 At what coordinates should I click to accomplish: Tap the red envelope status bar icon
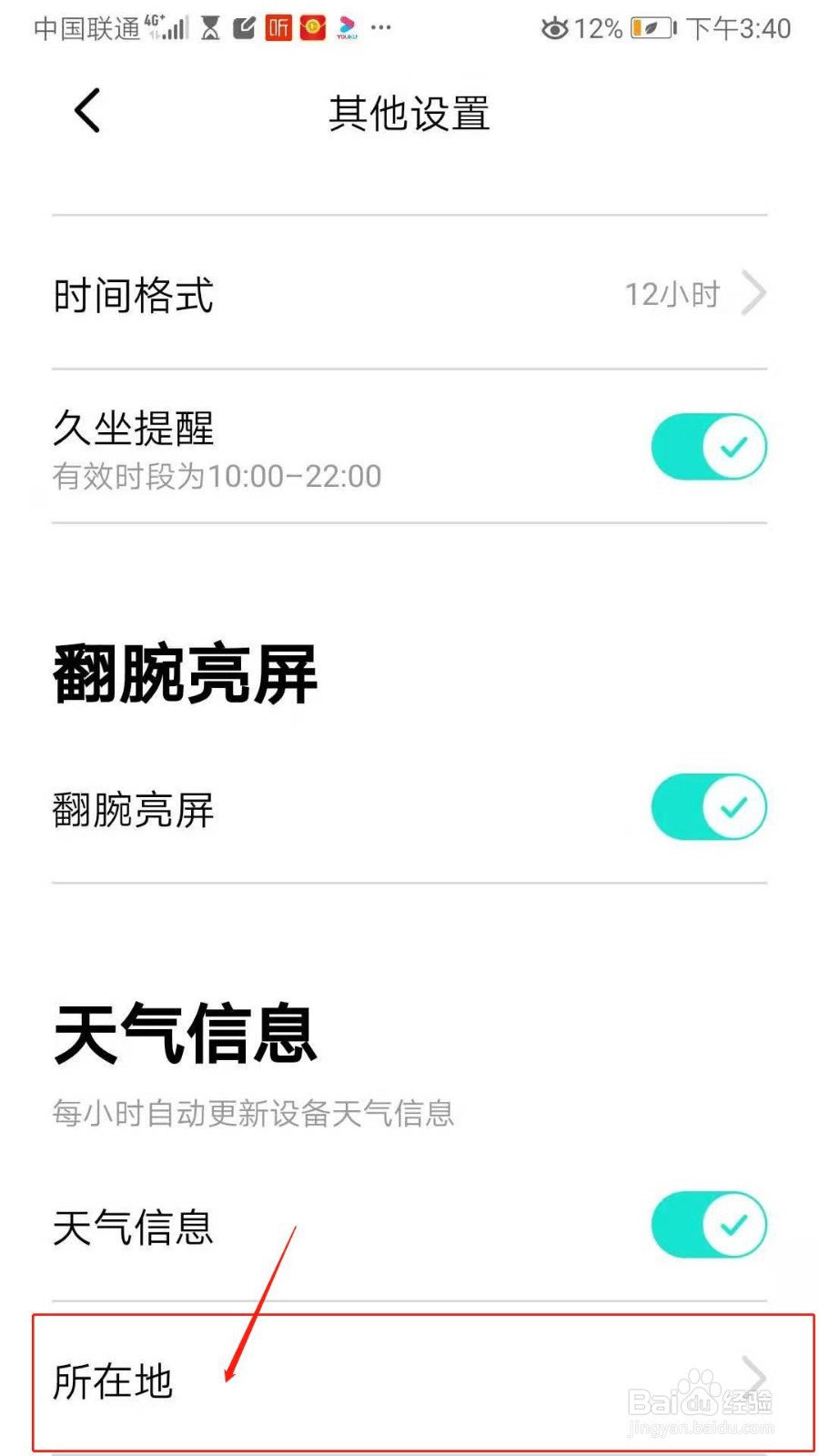pos(312,28)
